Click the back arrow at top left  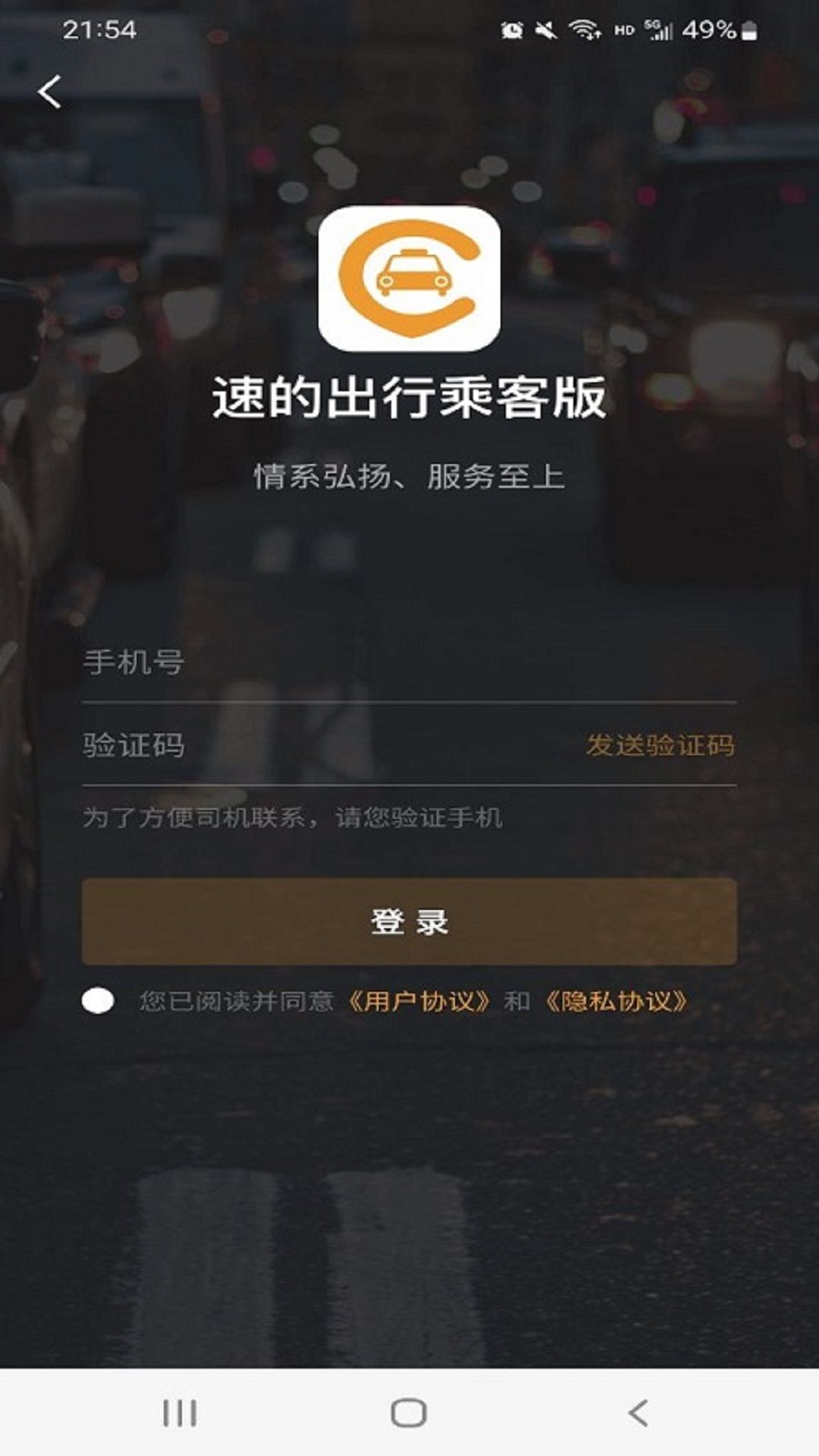pyautogui.click(x=50, y=93)
